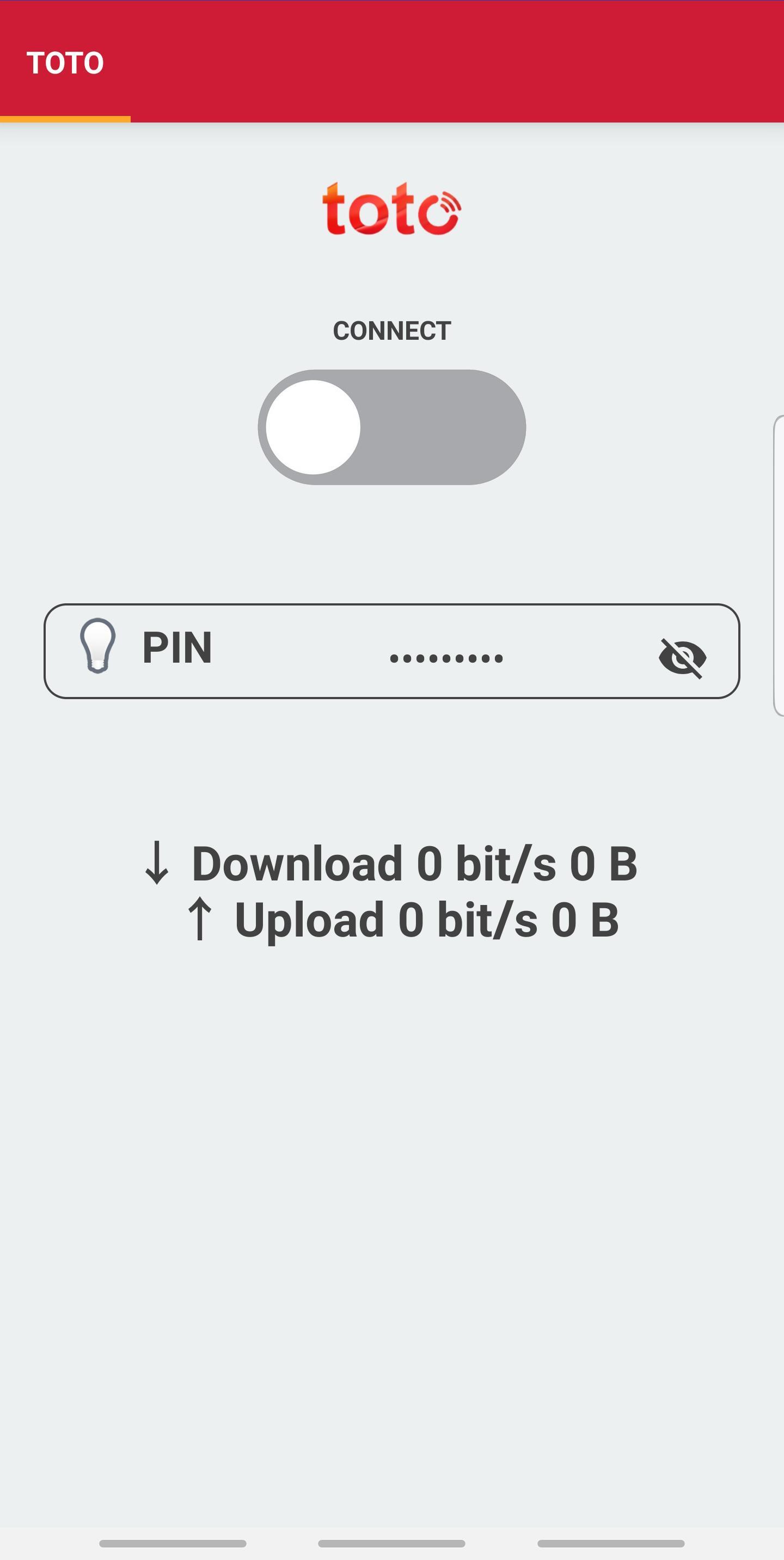This screenshot has height=1560, width=784.
Task: Select the TOTO tab
Action: coord(65,63)
